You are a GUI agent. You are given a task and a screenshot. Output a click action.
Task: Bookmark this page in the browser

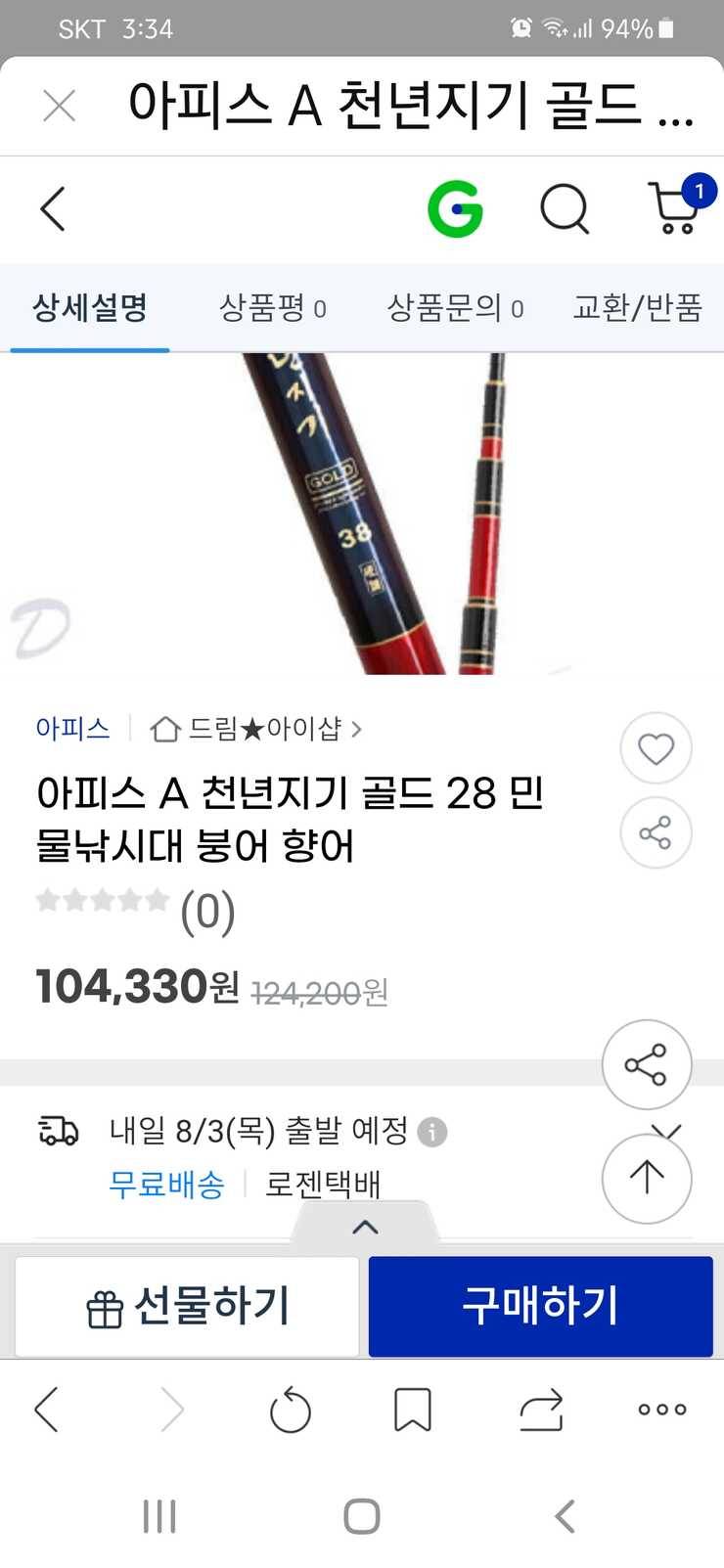coord(412,1411)
